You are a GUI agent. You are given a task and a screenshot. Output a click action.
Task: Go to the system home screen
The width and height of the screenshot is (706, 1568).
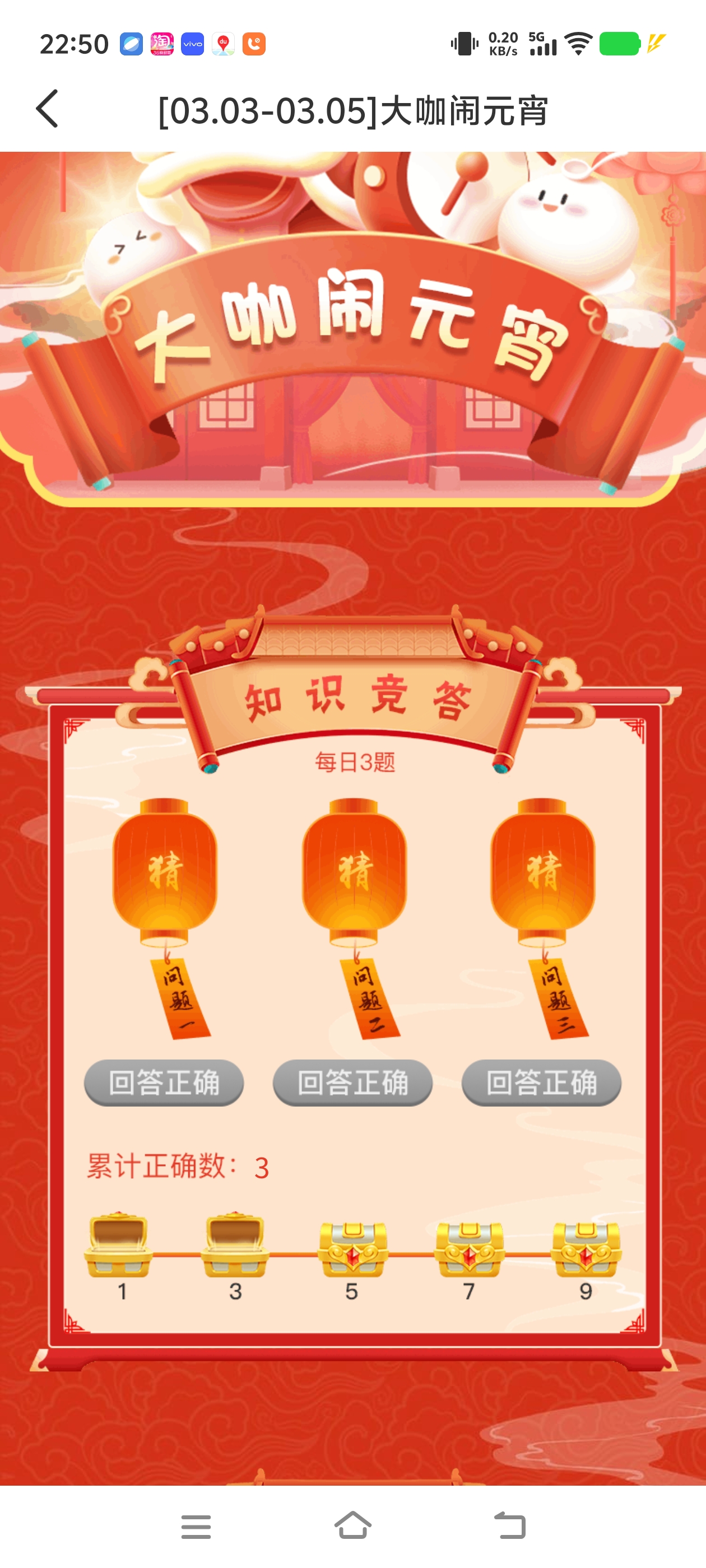tap(352, 1526)
